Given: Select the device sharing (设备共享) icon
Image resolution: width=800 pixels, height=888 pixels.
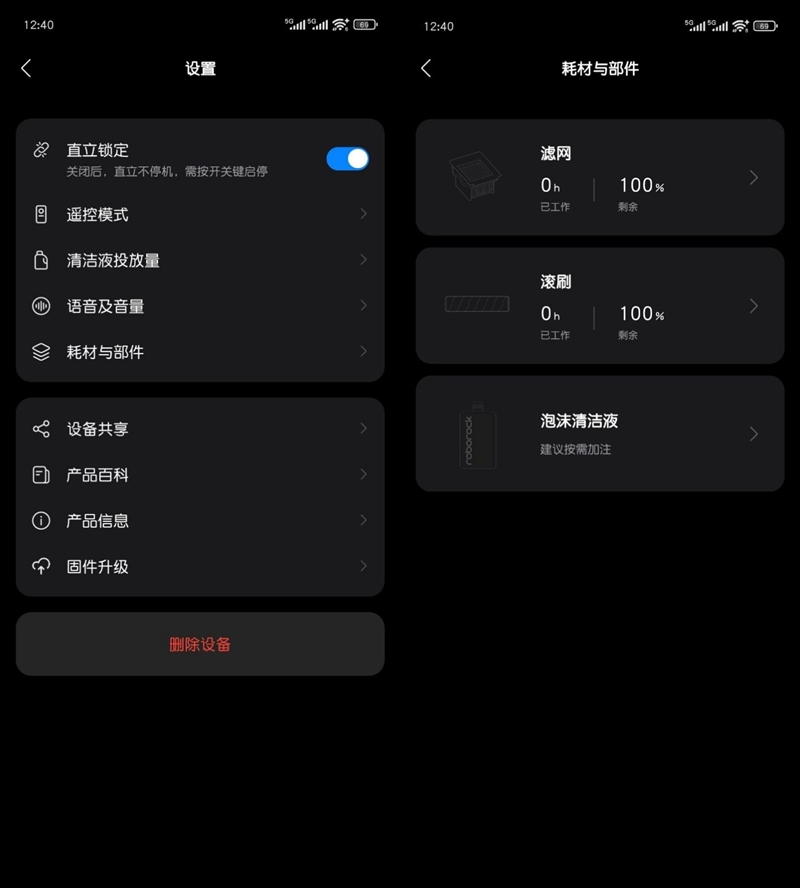Looking at the screenshot, I should 40,428.
